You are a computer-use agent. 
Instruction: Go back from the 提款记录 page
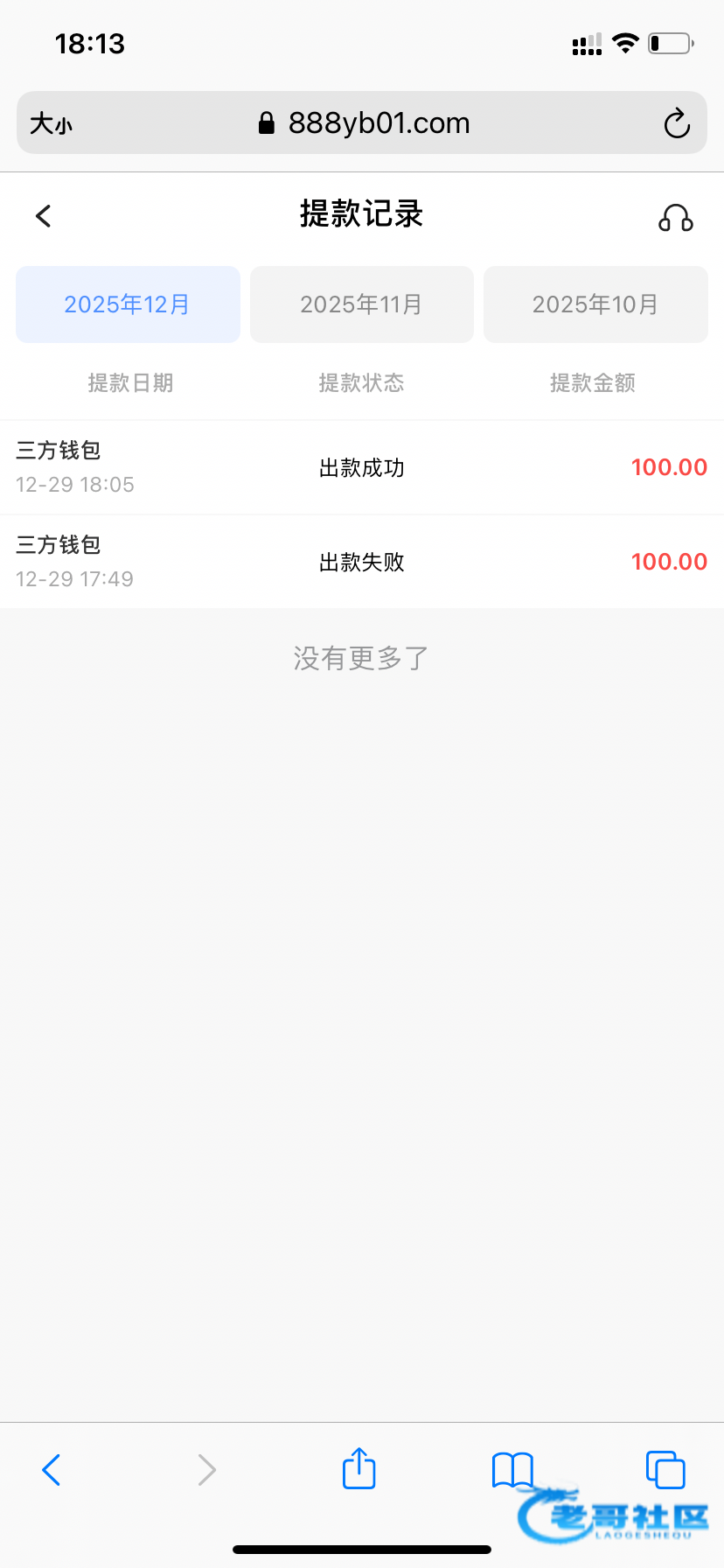(44, 216)
